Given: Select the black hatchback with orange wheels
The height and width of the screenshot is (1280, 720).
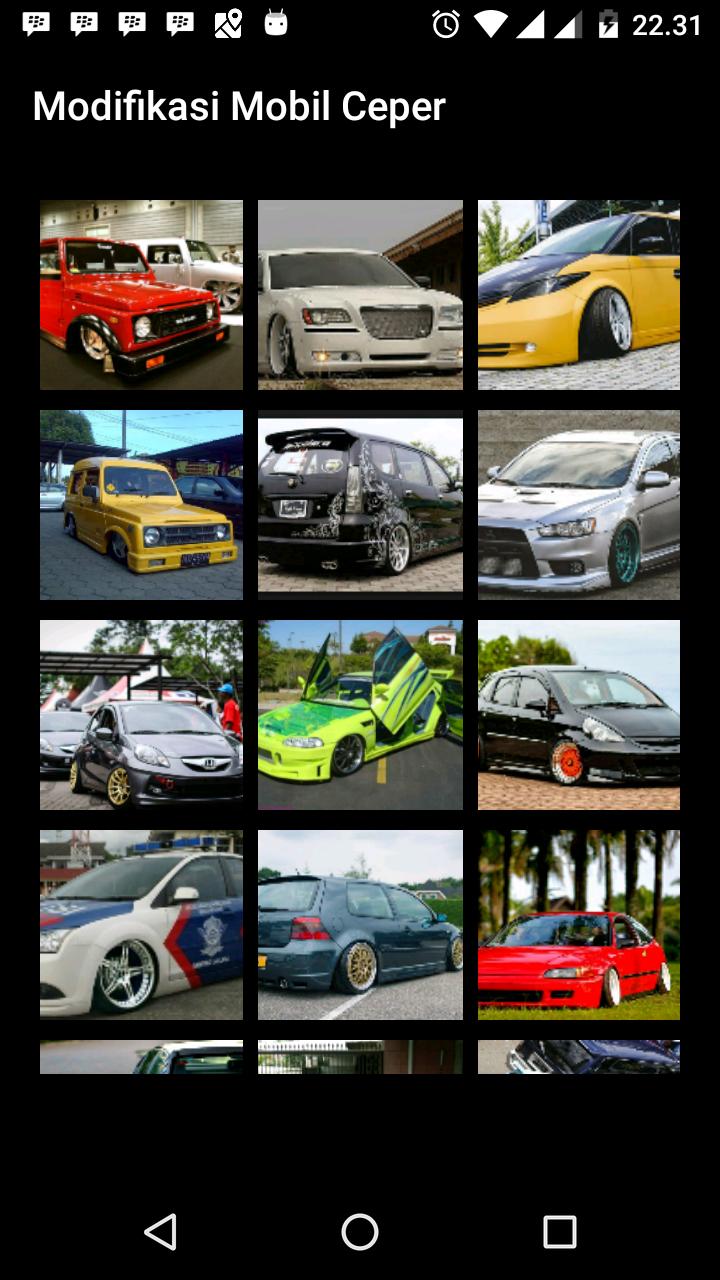Looking at the screenshot, I should point(578,715).
